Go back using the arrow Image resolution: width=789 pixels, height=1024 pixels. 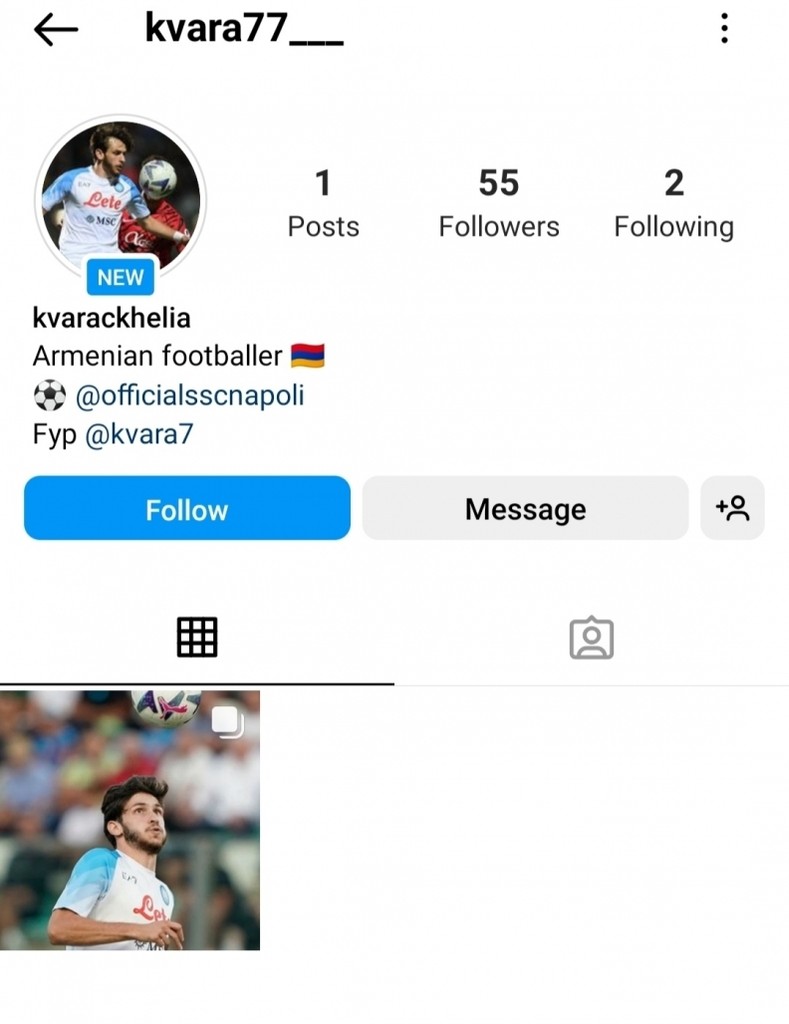click(56, 30)
